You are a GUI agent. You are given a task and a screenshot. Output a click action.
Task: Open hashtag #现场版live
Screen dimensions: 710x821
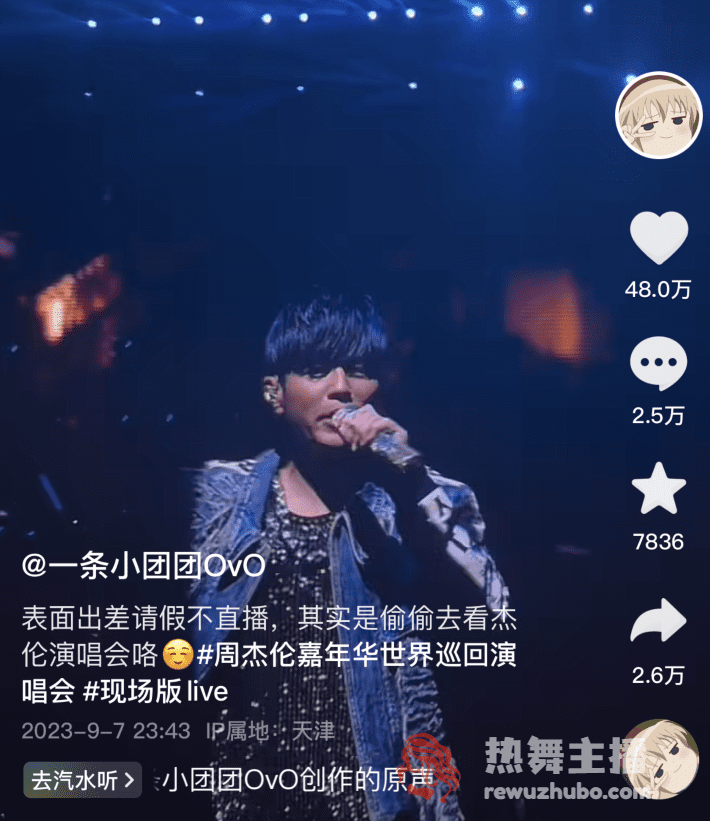click(162, 691)
